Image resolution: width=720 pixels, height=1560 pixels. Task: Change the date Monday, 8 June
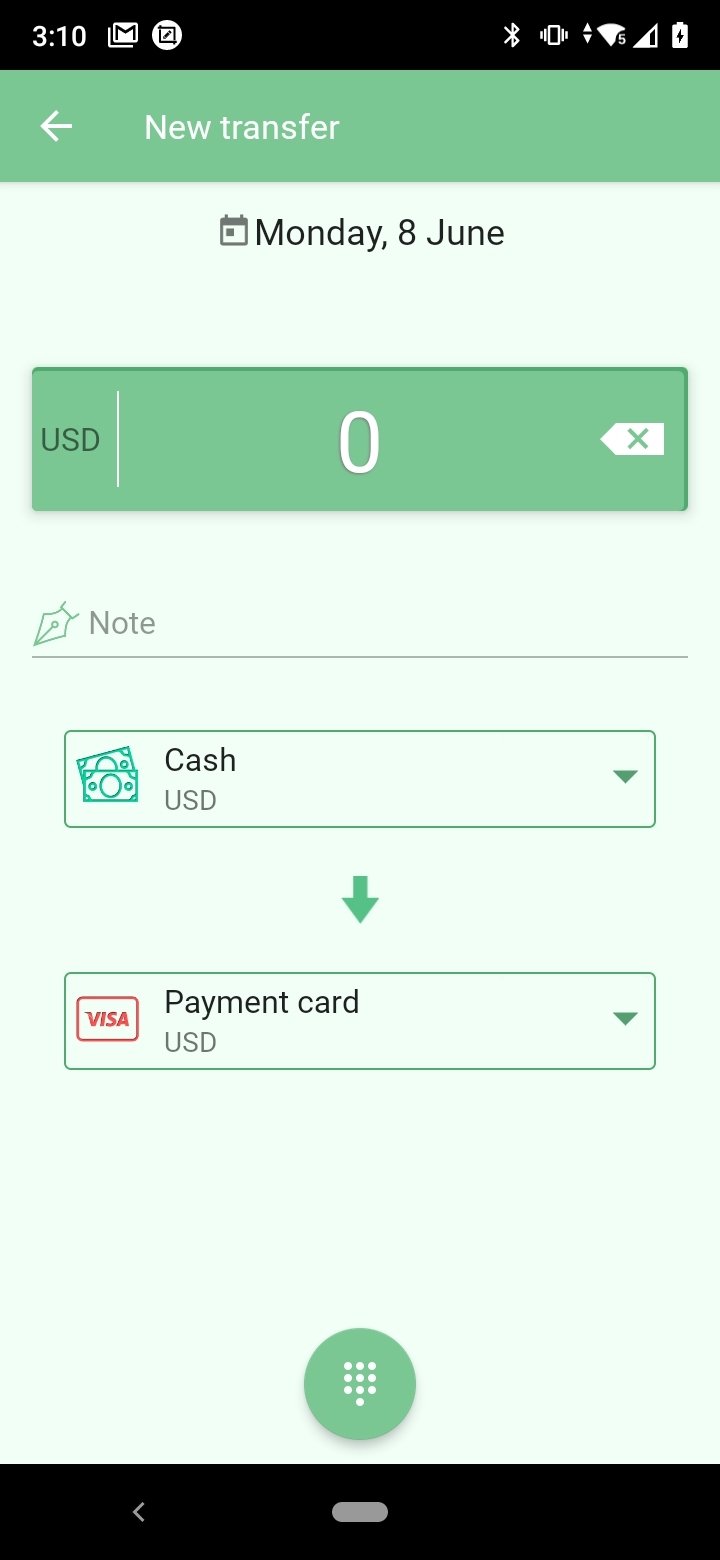point(361,232)
